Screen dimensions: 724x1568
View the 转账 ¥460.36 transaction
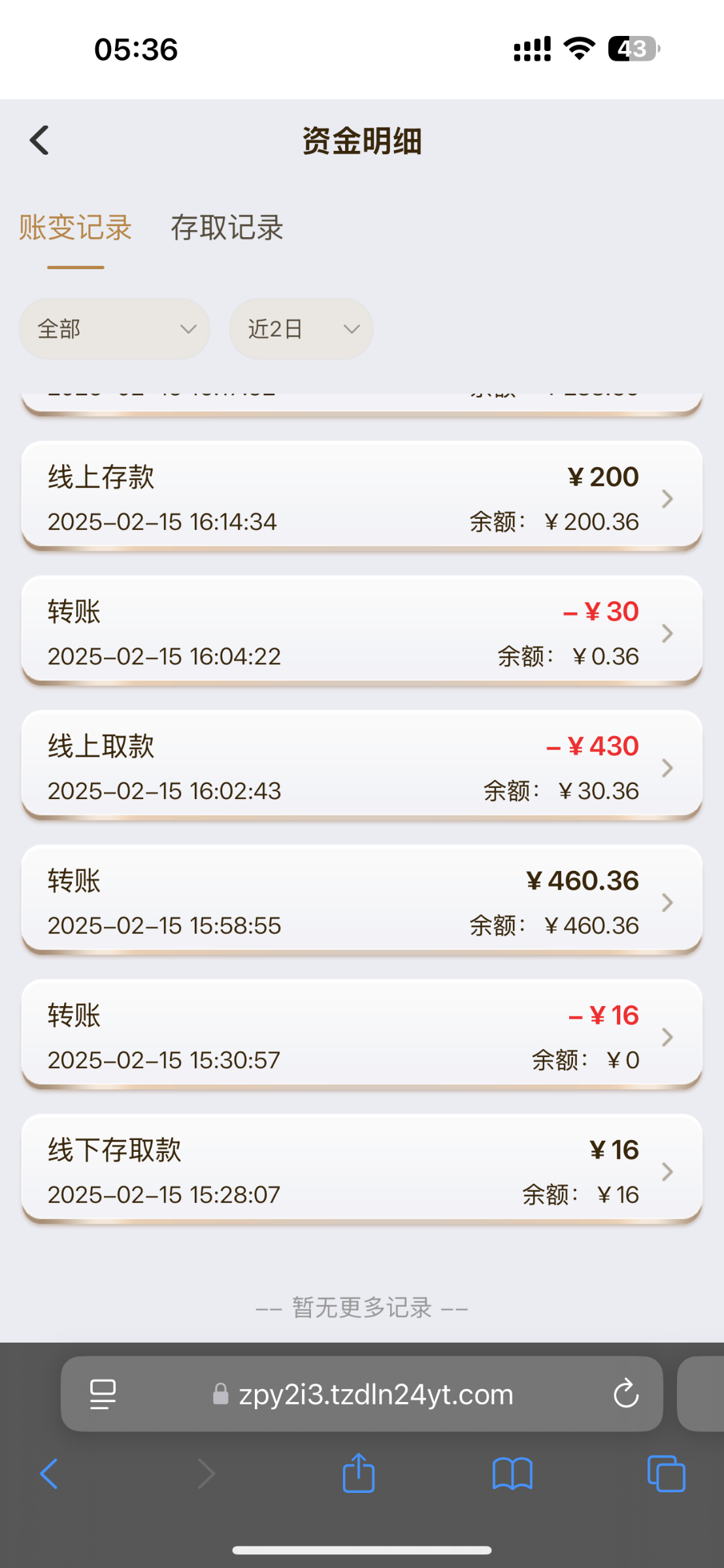tap(361, 902)
